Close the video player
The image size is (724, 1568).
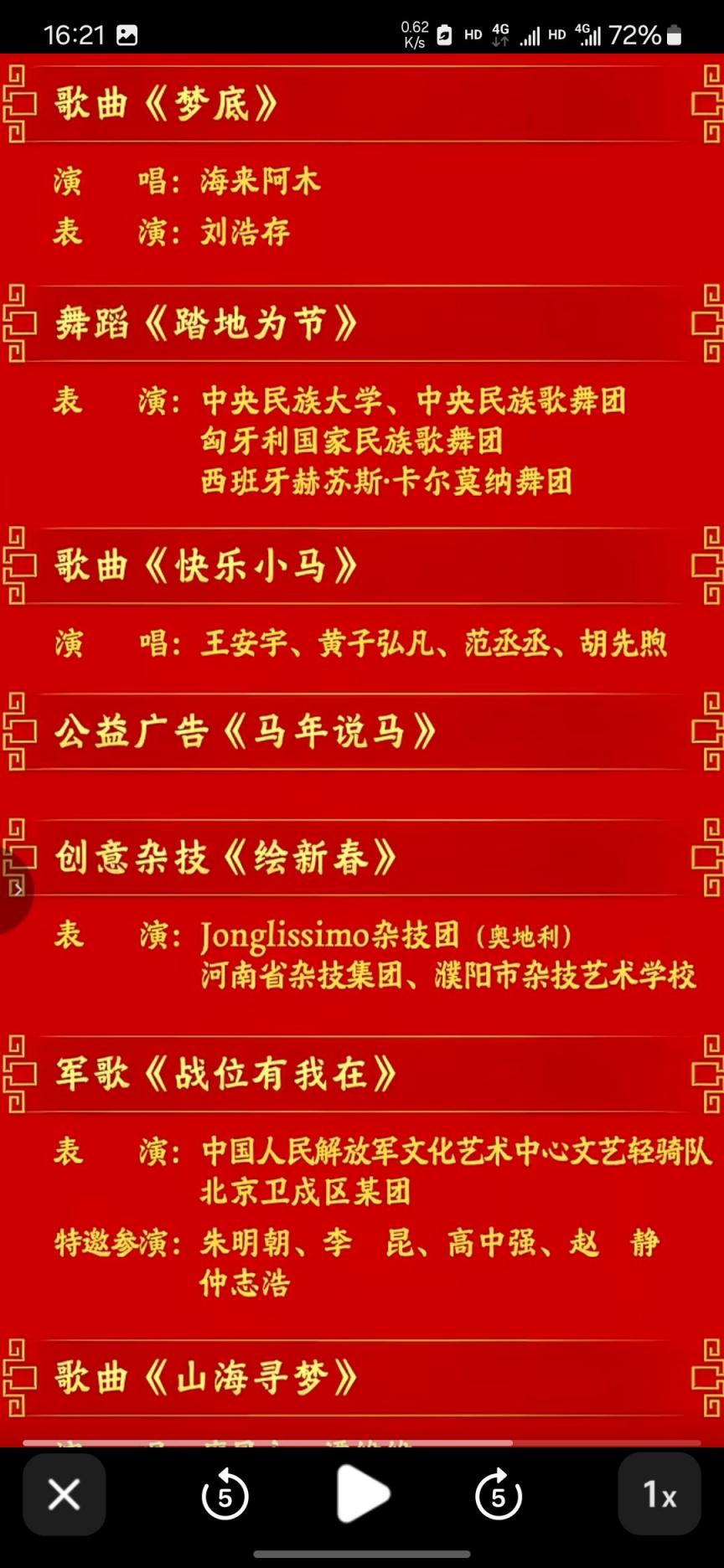64,1494
